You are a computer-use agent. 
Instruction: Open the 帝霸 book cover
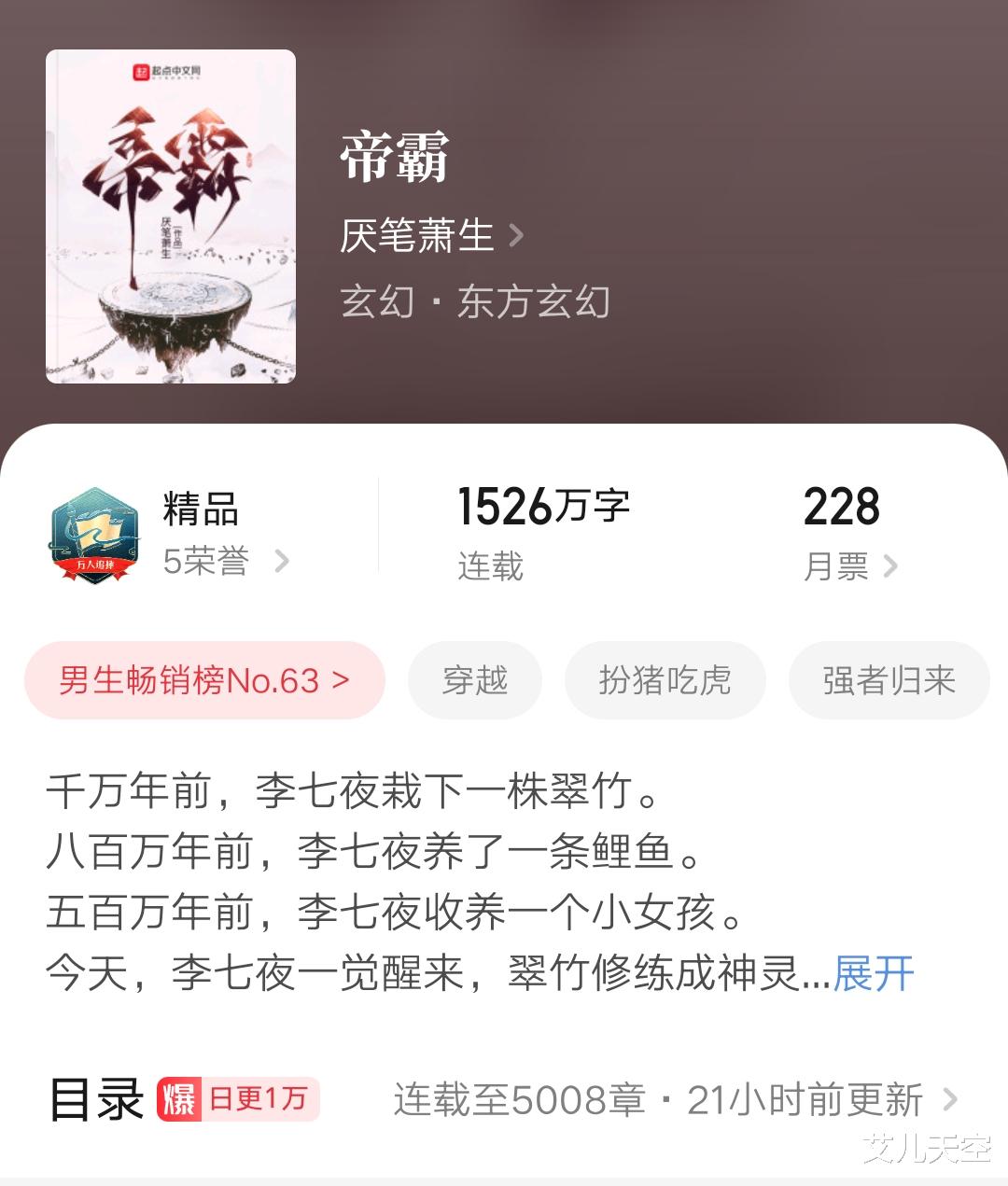coord(171,216)
